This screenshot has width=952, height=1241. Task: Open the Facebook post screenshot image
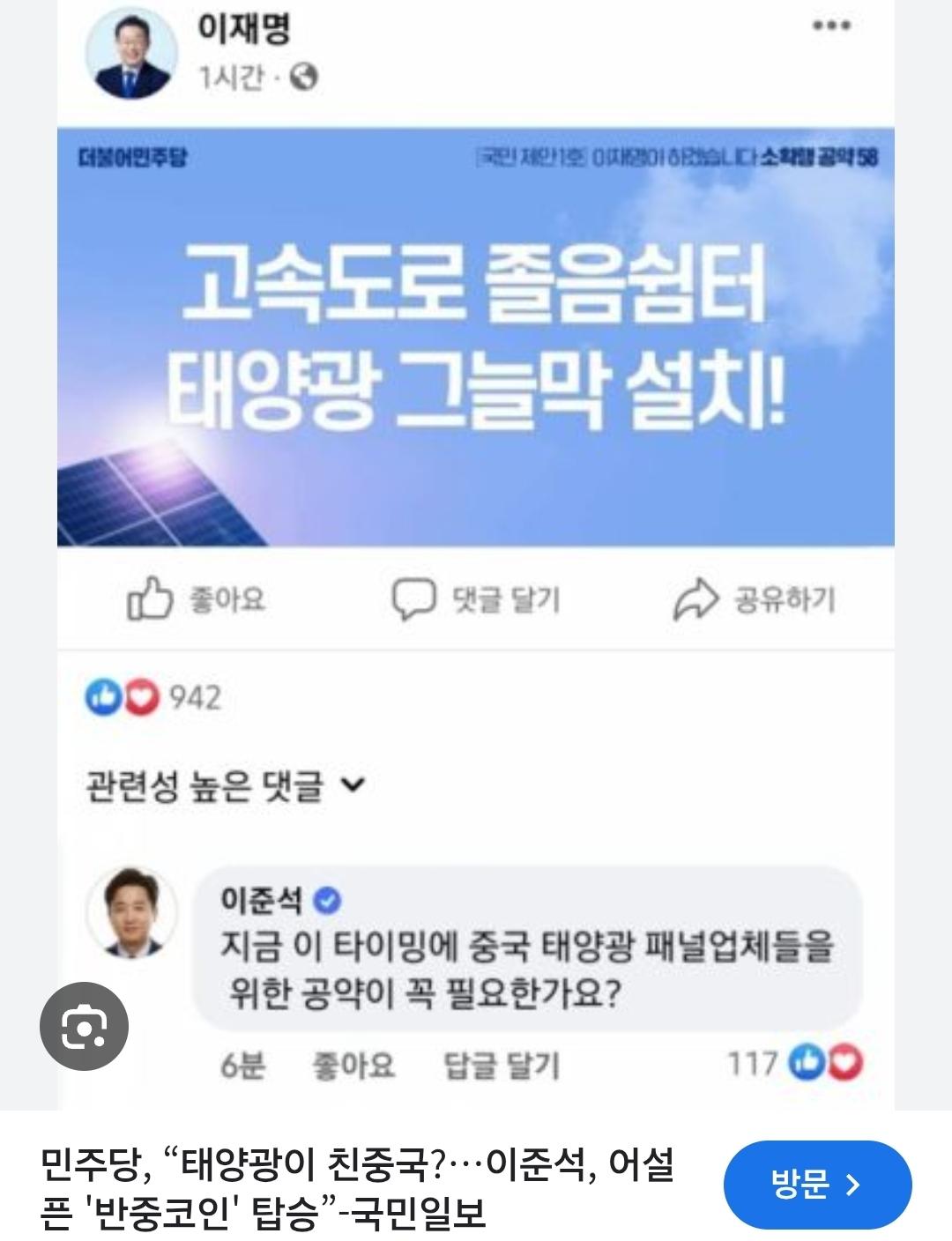476,546
